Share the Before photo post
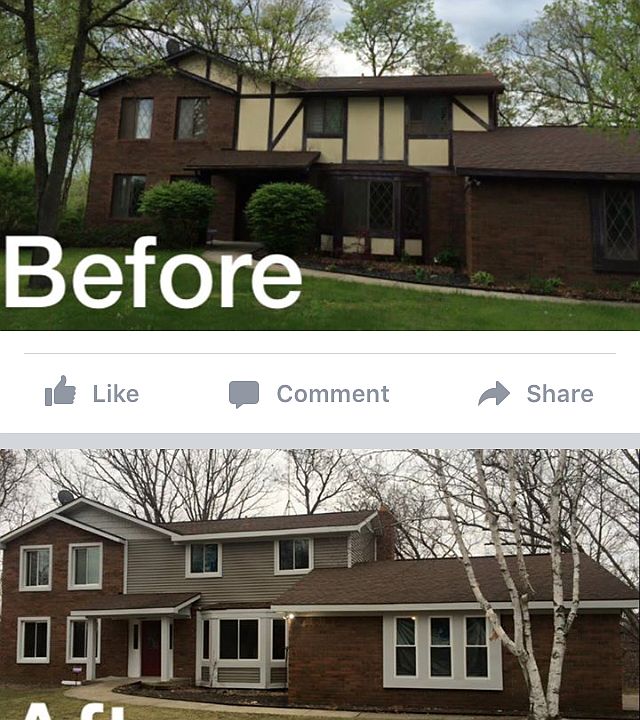The height and width of the screenshot is (720, 640). tap(536, 393)
